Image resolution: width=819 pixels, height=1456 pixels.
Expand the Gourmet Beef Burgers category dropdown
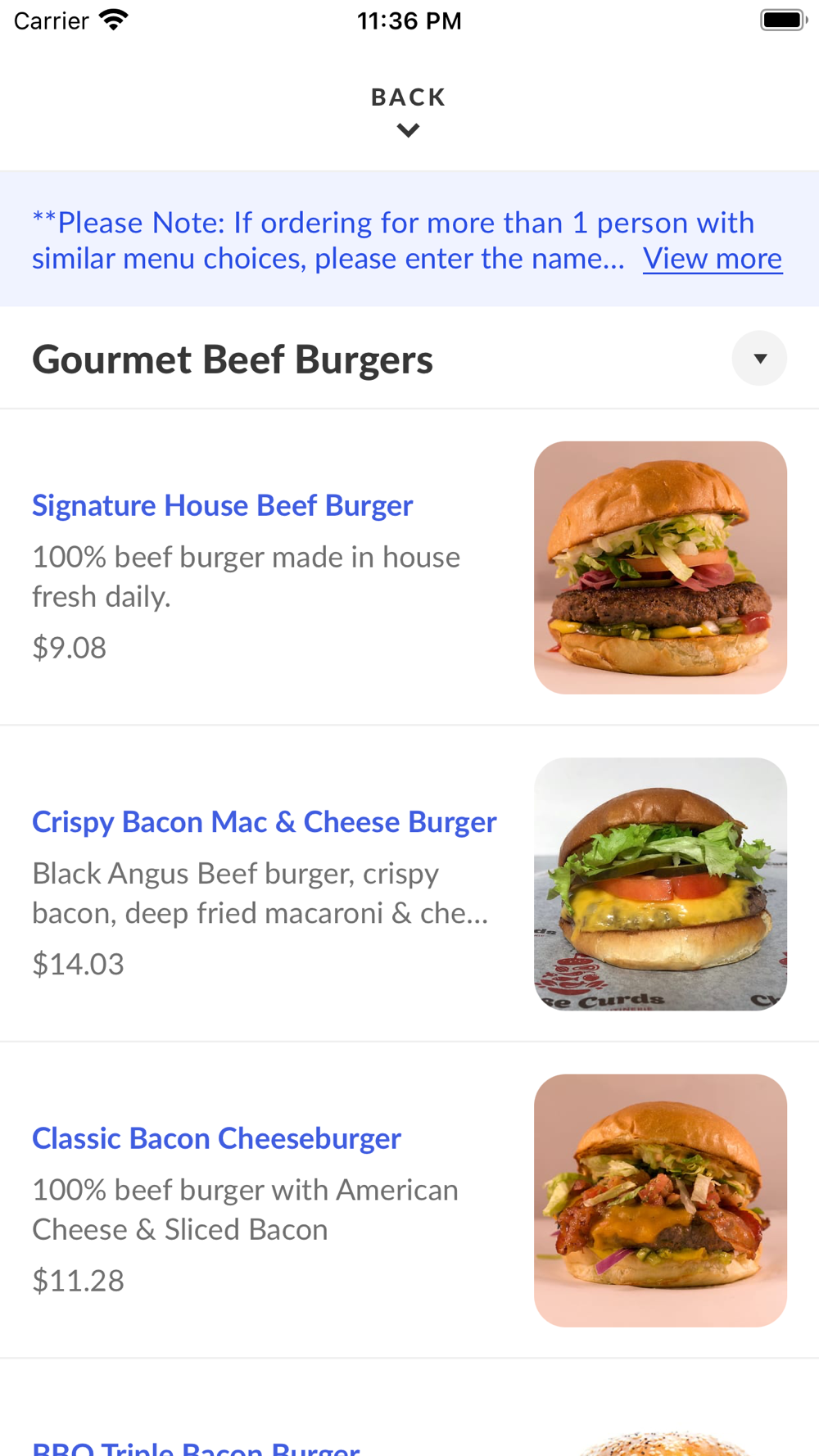[x=759, y=358]
